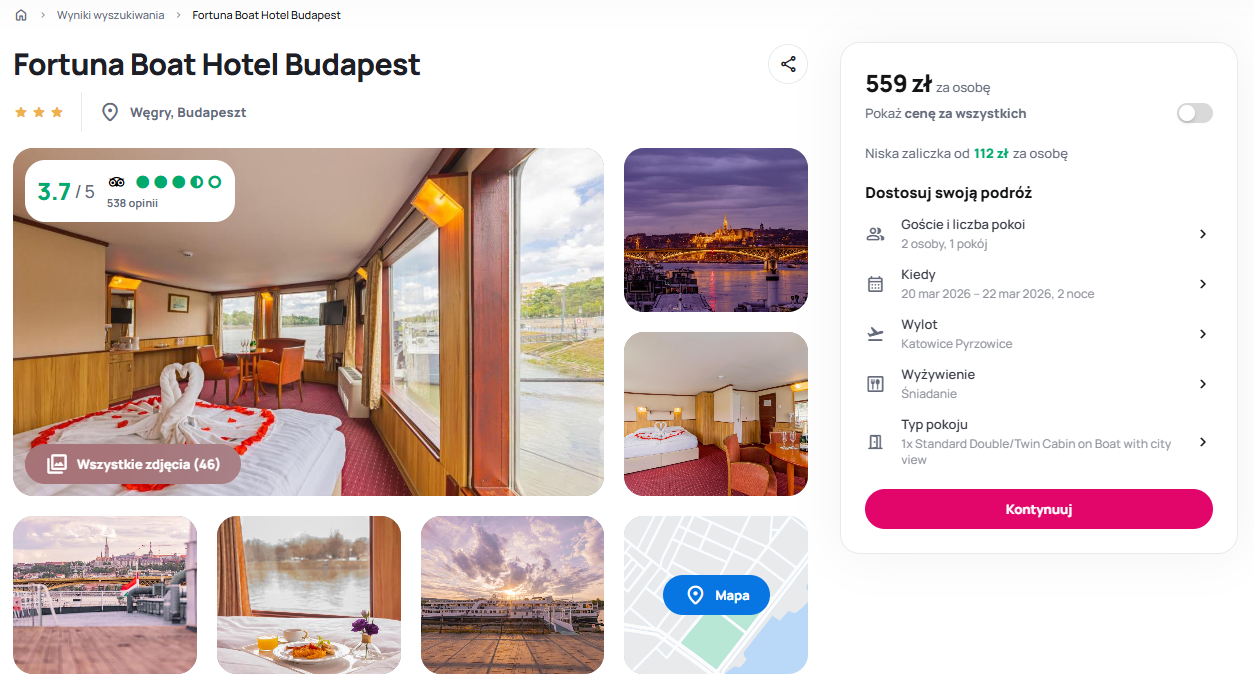This screenshot has width=1254, height=680.
Task: Toggle Pokaż cenę za wszystkich
Action: click(x=1194, y=113)
